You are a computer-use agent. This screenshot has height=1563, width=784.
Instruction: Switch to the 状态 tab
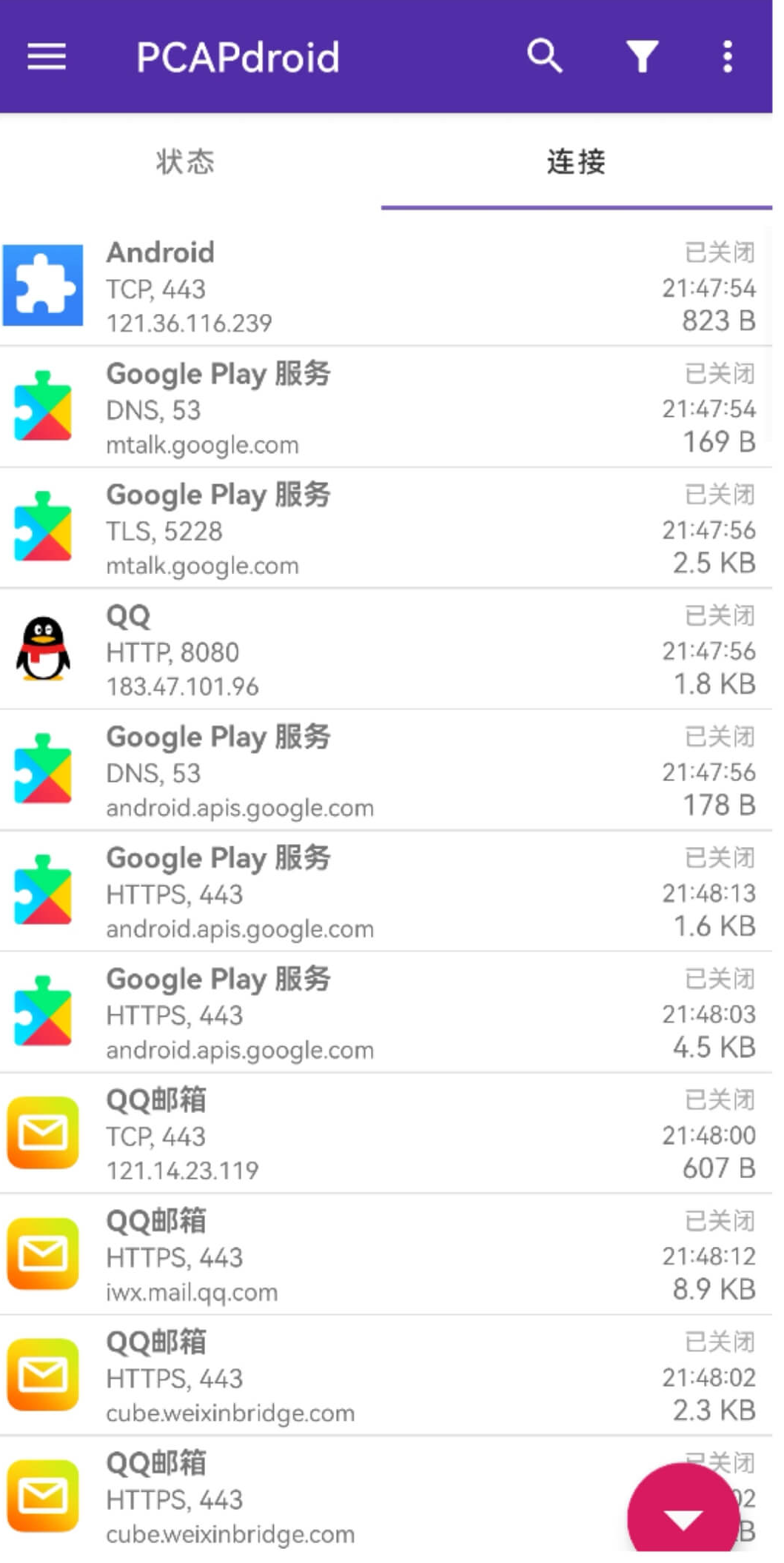coord(185,161)
